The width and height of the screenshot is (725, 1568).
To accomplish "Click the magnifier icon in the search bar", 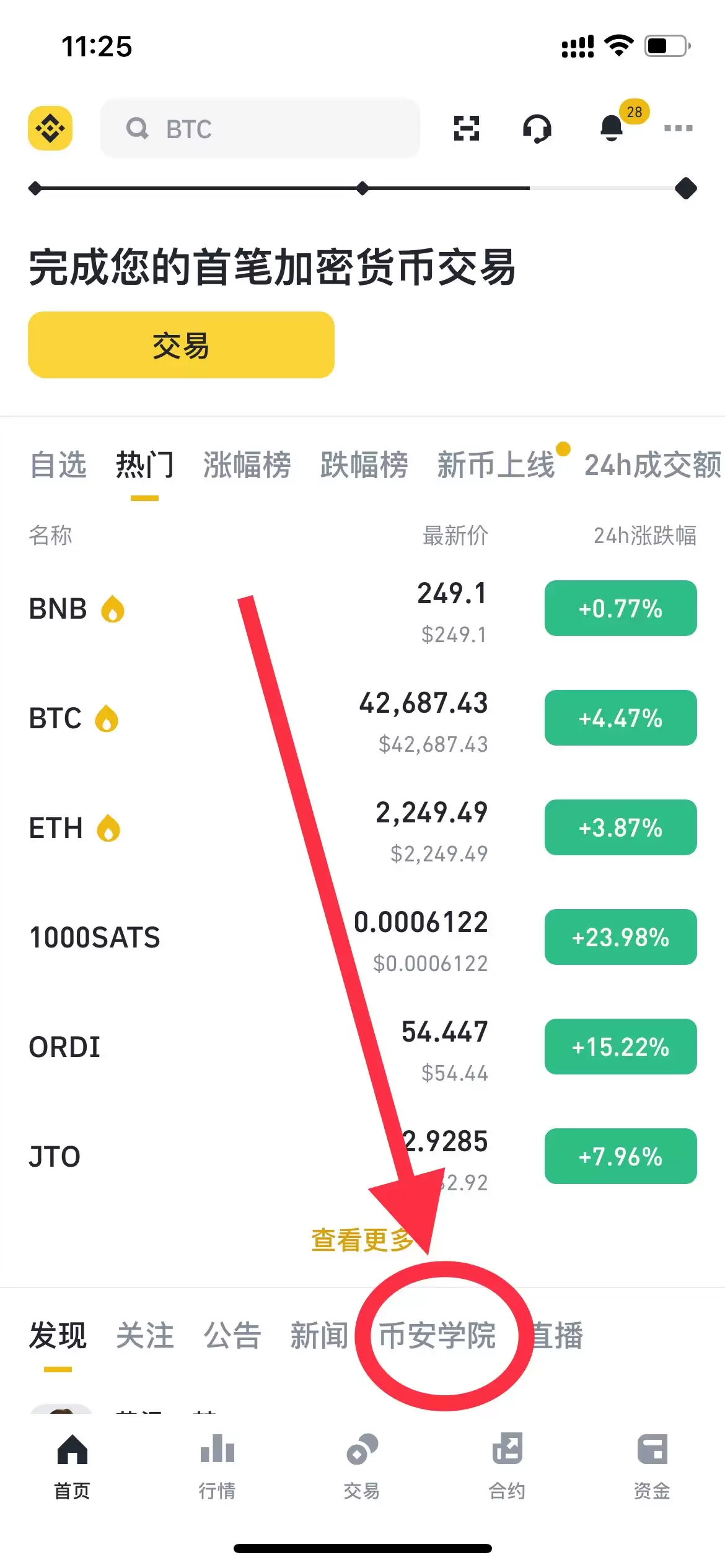I will point(138,128).
